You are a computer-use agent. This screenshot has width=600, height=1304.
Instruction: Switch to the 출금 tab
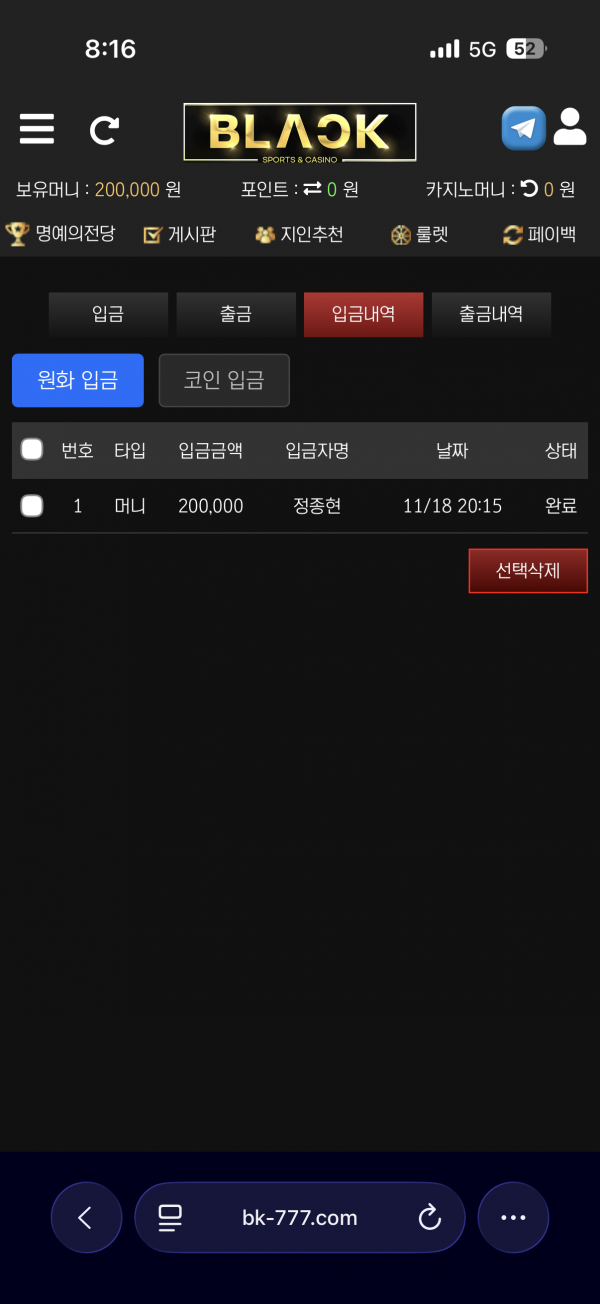(236, 314)
